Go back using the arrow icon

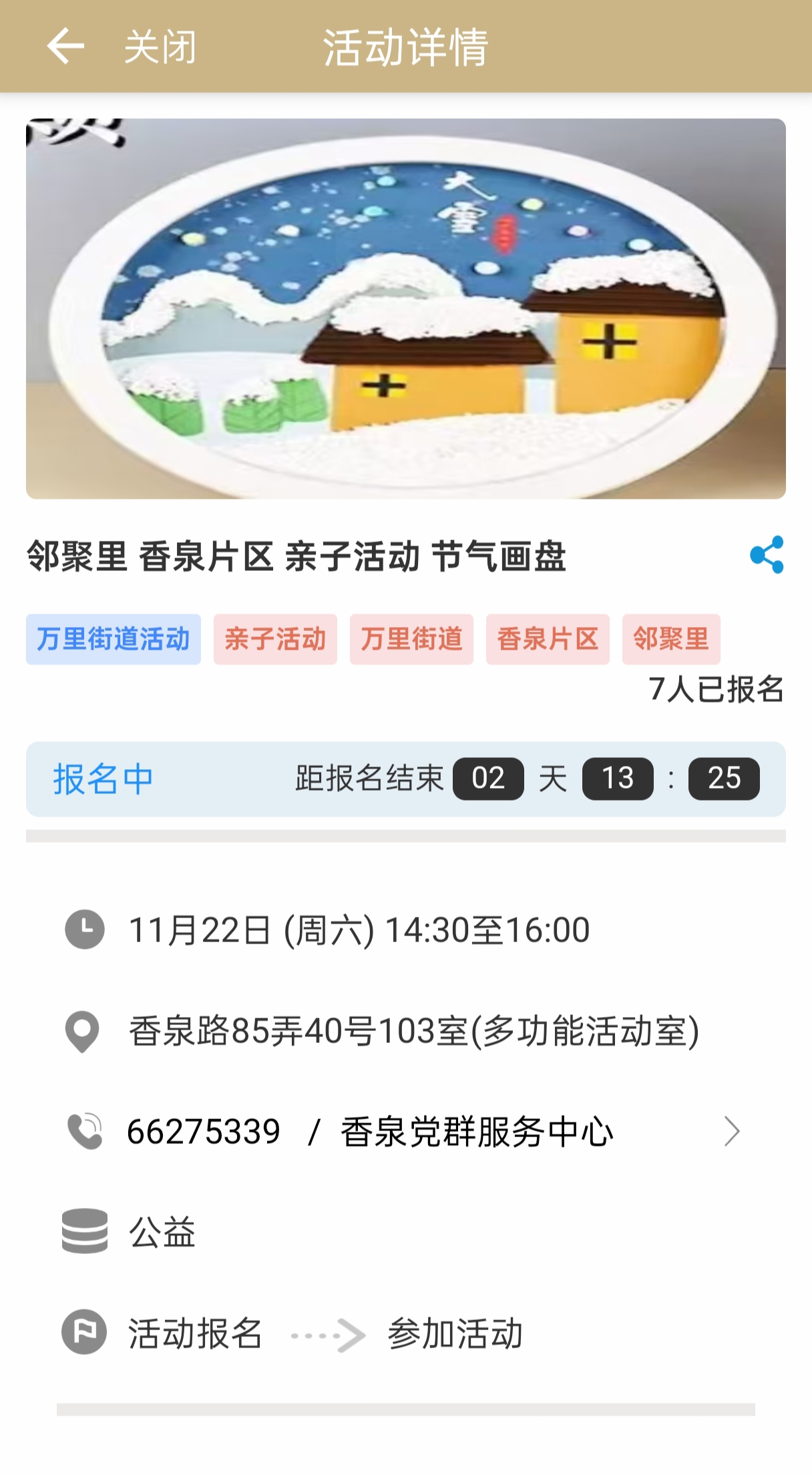click(65, 46)
